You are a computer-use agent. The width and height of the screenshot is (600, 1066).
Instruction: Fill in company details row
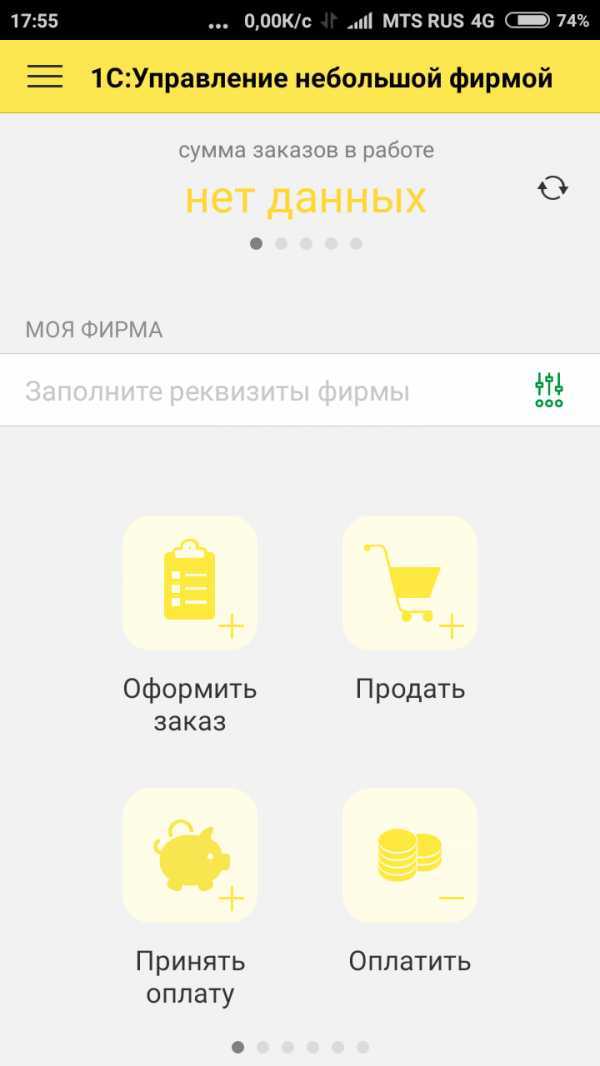click(300, 390)
